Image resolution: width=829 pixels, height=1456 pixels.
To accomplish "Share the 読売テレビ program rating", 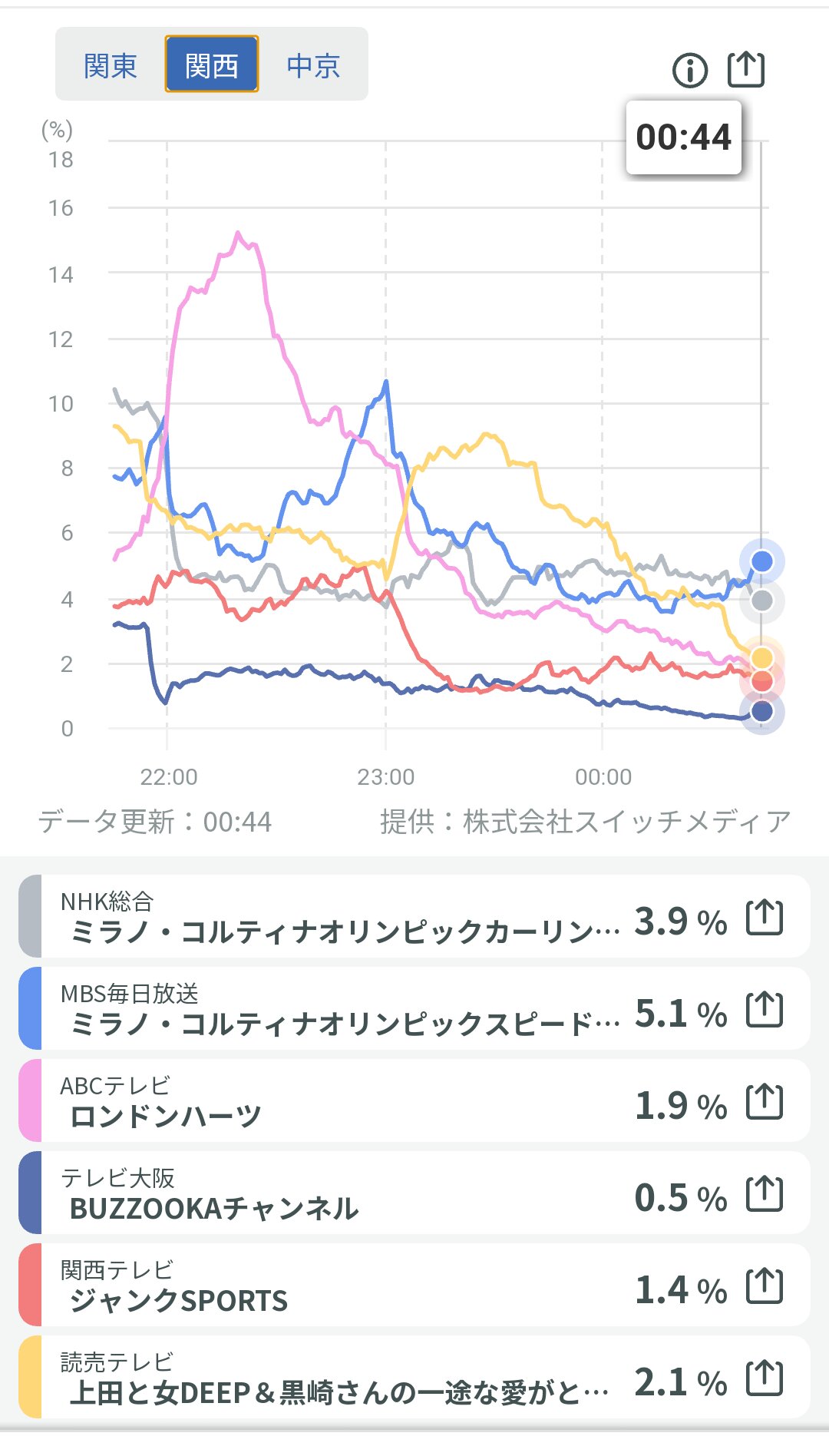I will [765, 1378].
